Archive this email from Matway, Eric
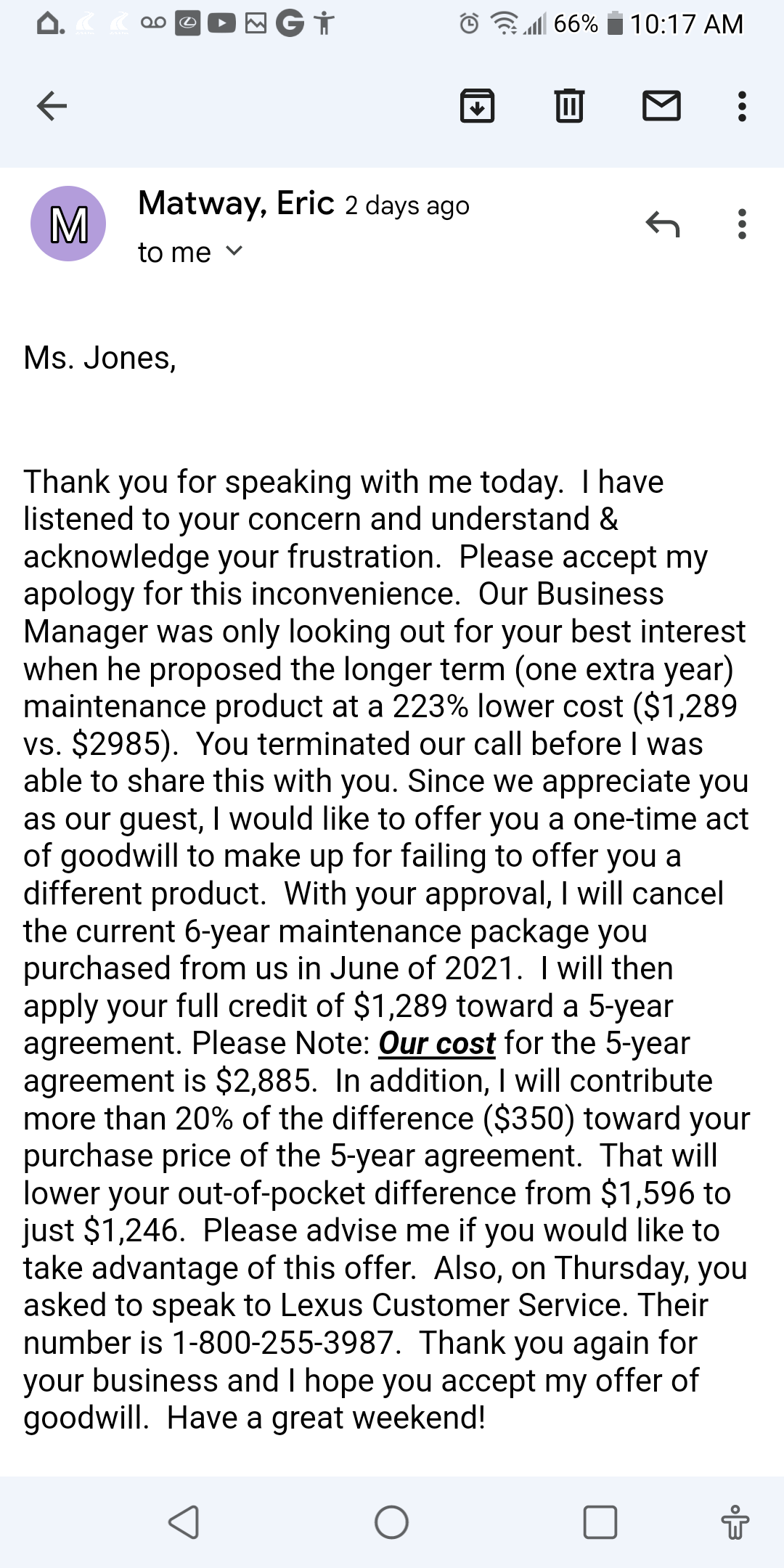 click(478, 106)
